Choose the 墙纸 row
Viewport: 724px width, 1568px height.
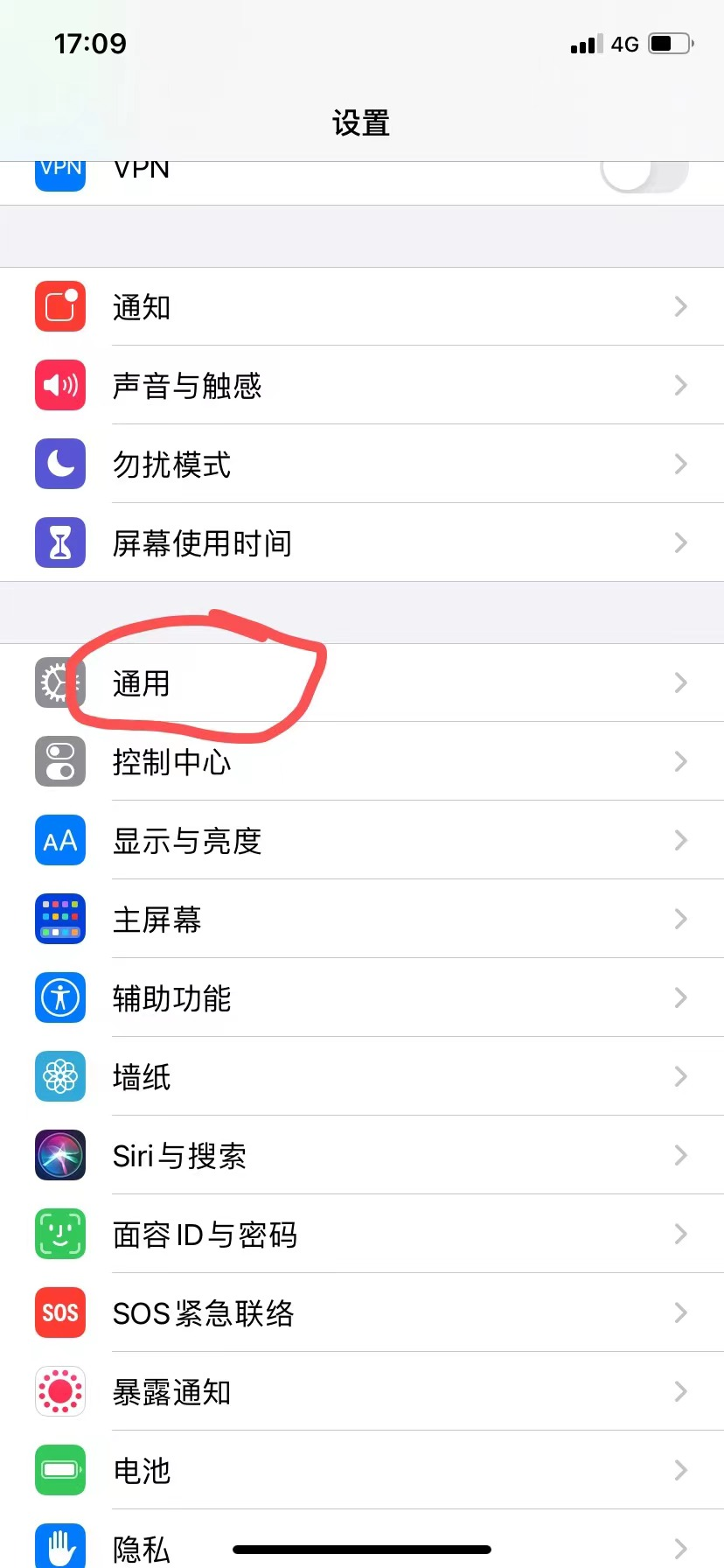[x=362, y=1077]
